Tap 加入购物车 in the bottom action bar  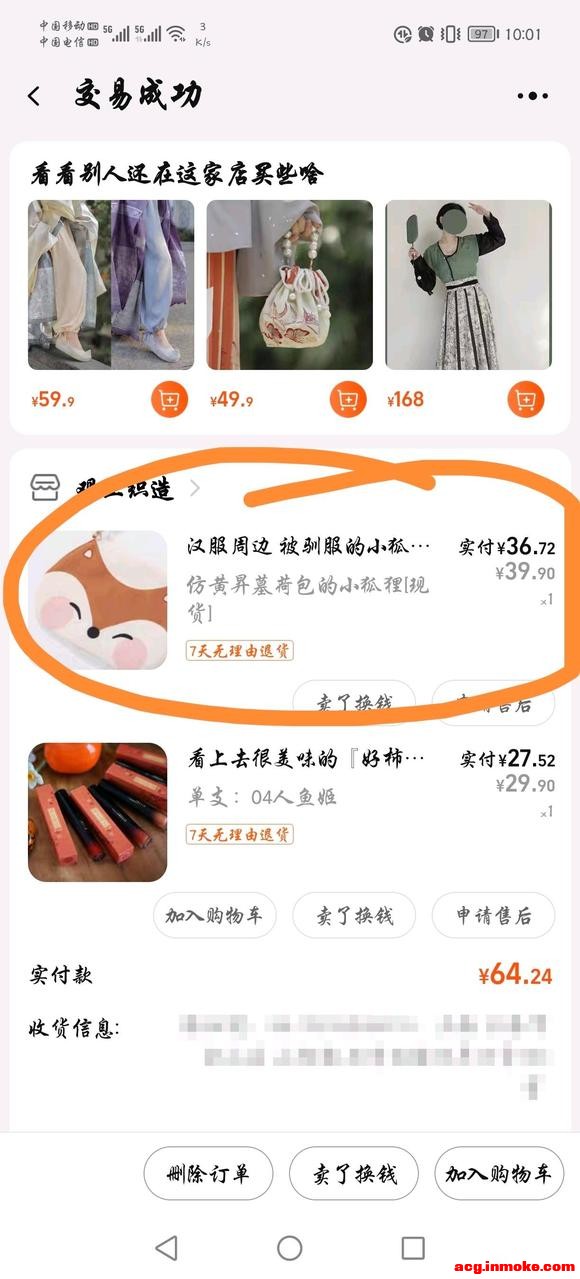[x=499, y=1173]
